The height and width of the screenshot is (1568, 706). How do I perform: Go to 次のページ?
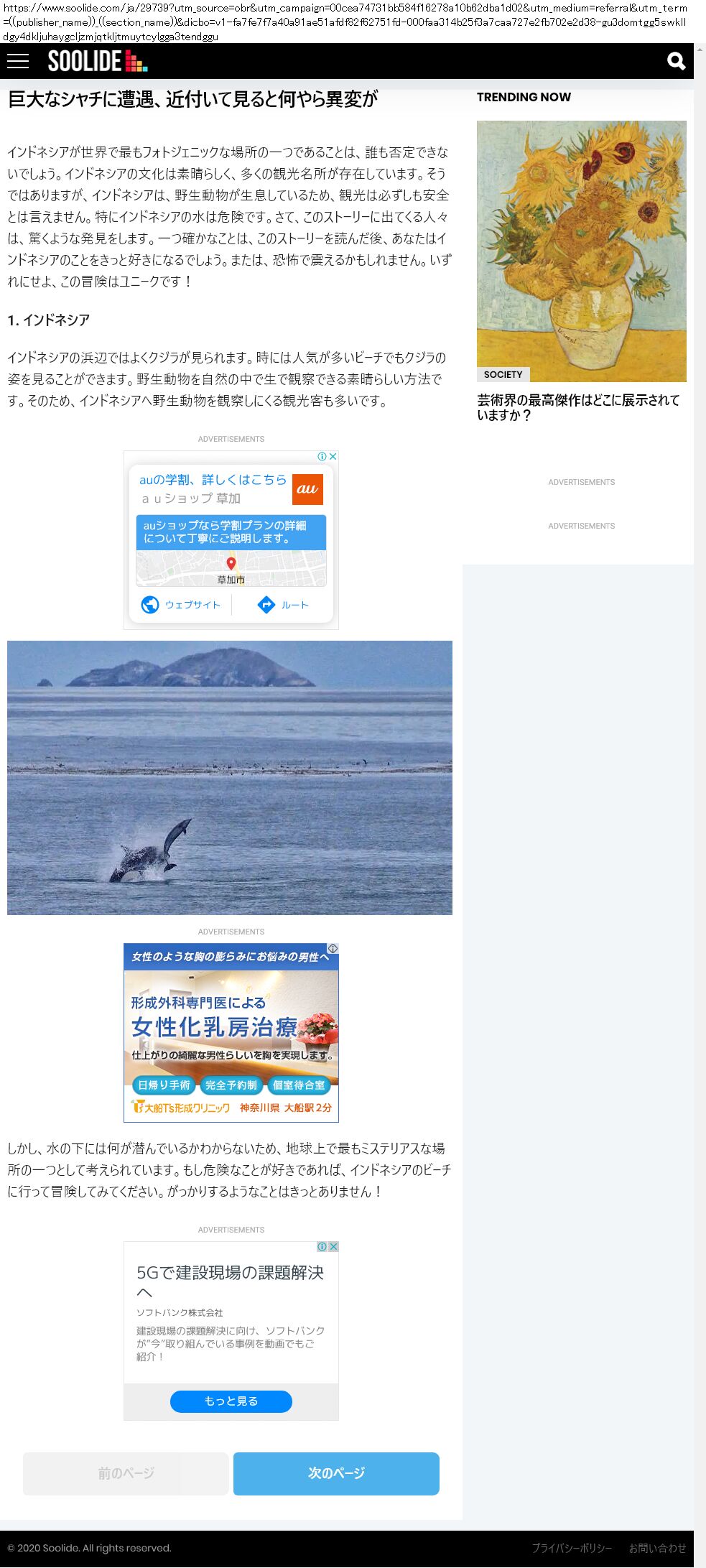click(x=336, y=1473)
